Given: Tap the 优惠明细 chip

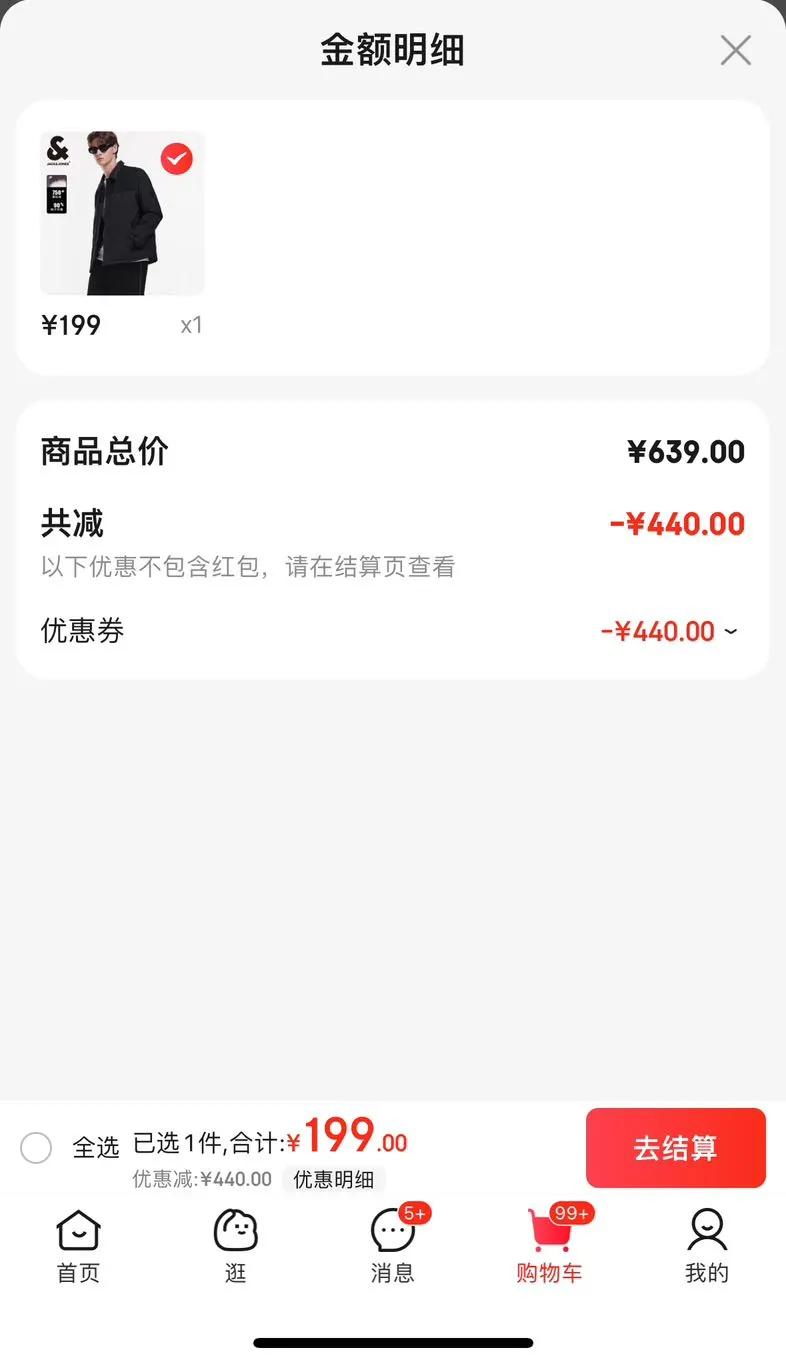Looking at the screenshot, I should tap(333, 1179).
